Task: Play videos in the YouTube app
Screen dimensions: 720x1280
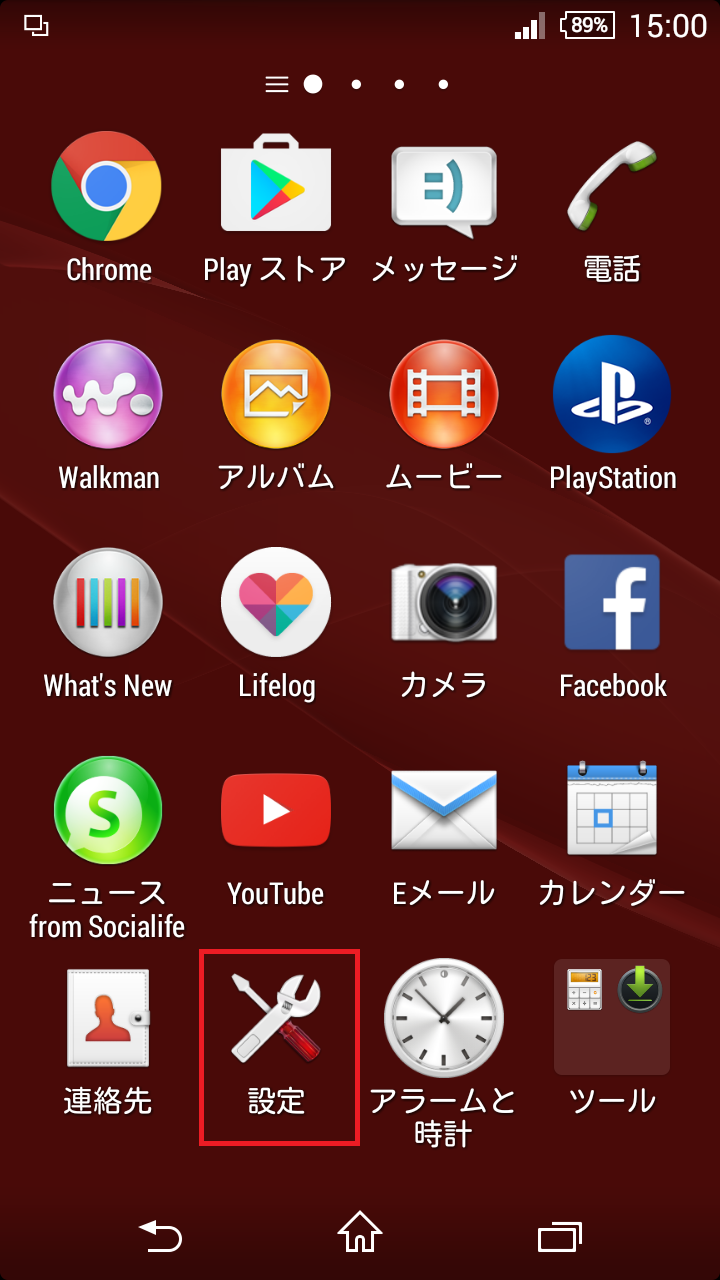Action: coord(275,810)
